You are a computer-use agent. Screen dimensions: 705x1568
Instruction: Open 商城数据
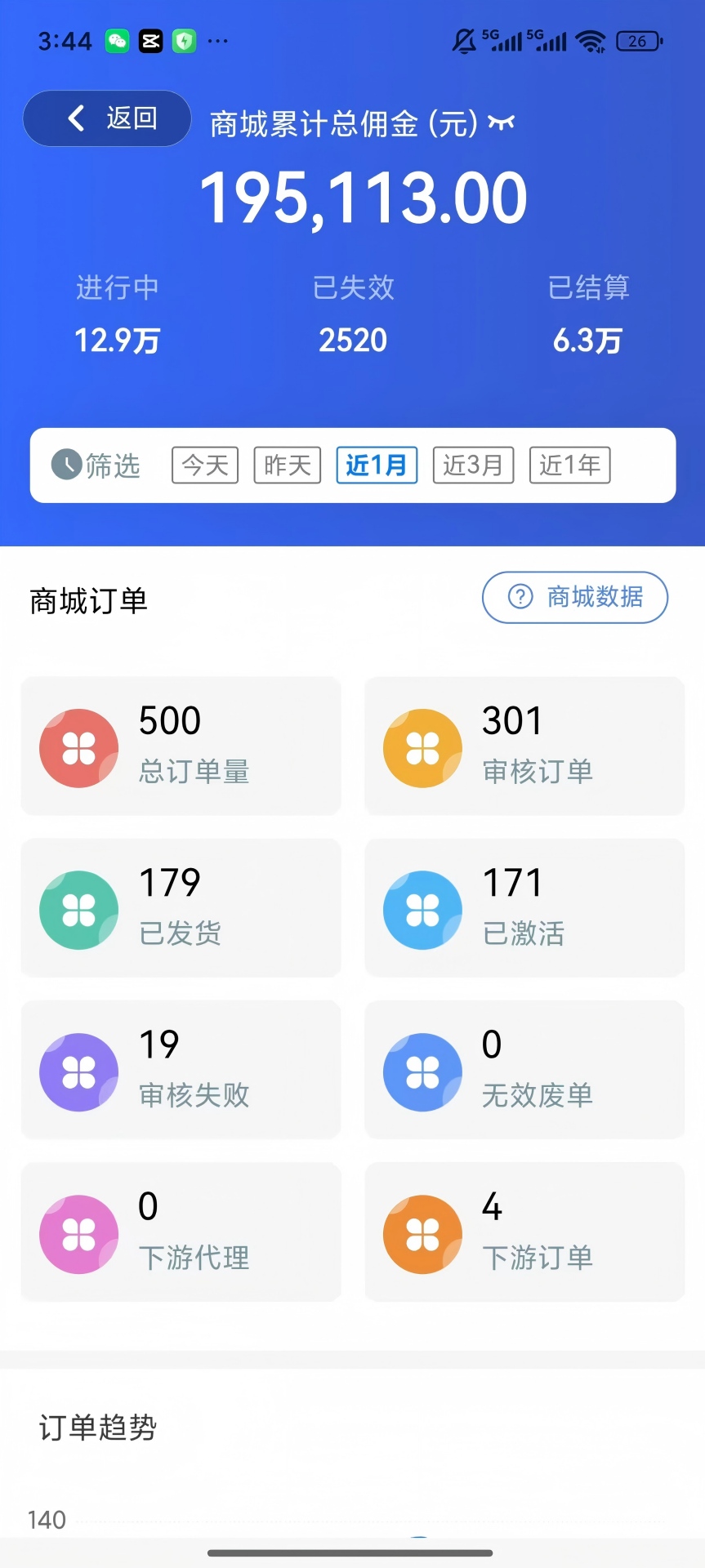(573, 598)
